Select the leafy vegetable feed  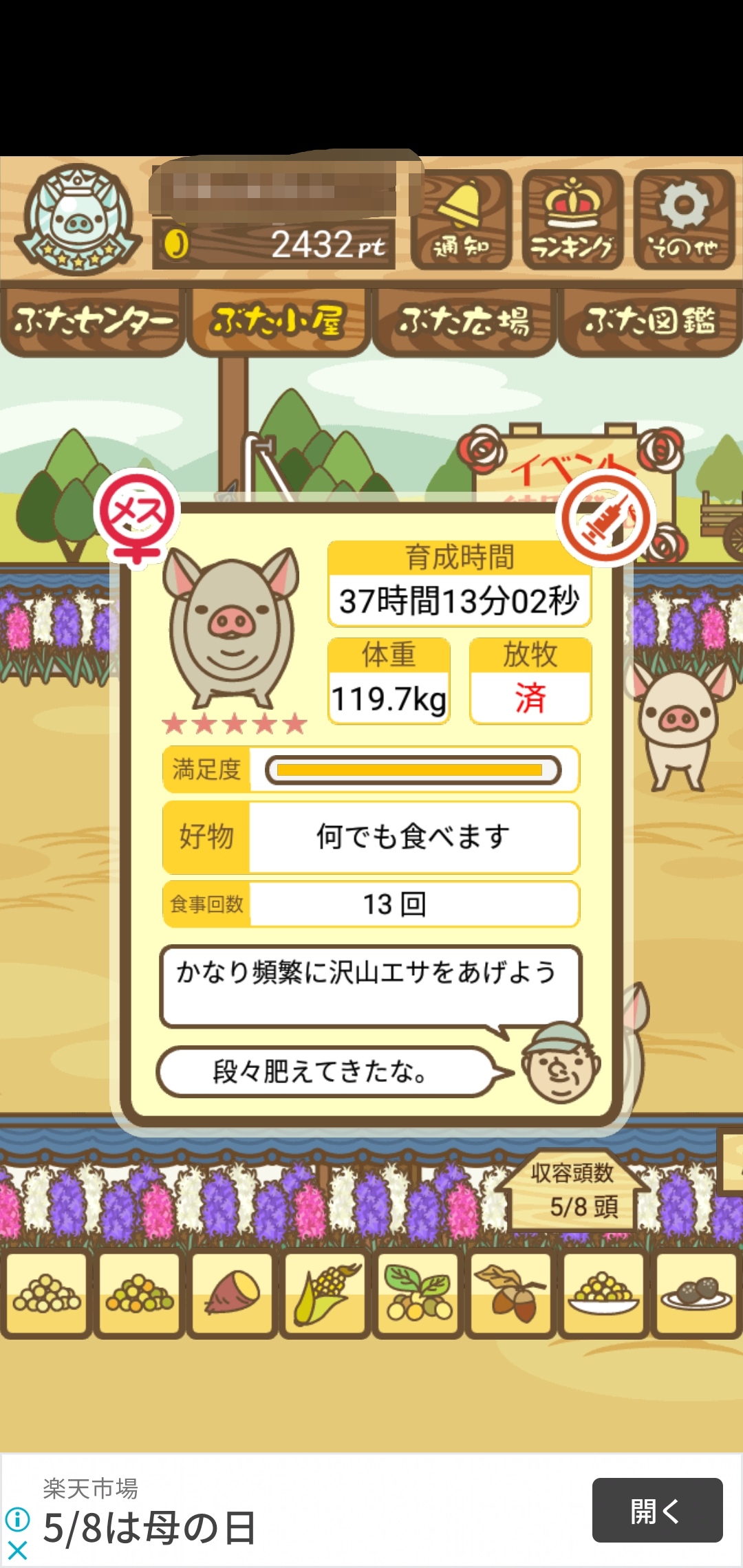(418, 1295)
